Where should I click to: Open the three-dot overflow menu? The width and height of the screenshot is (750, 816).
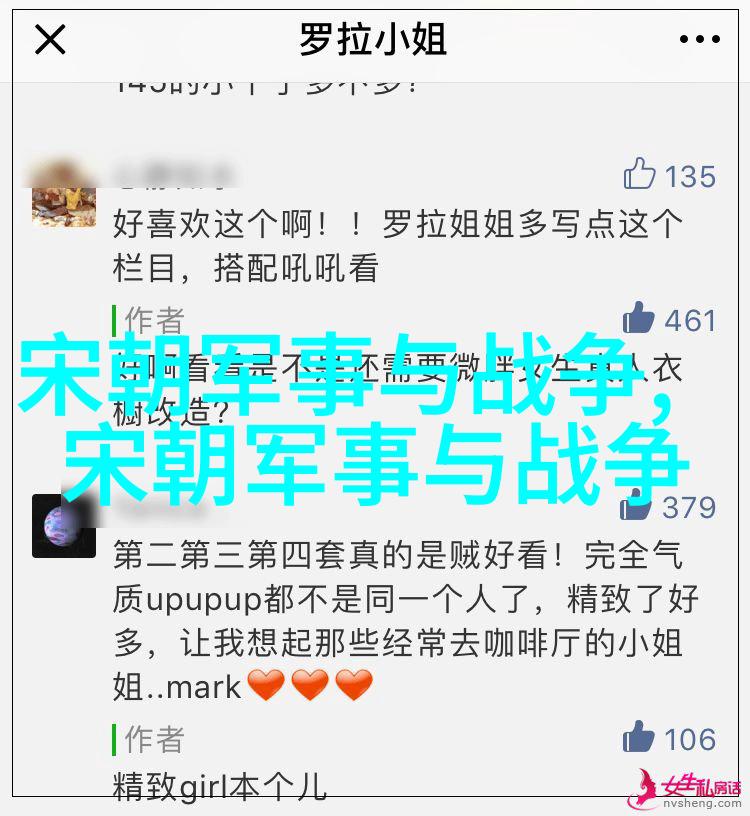click(x=700, y=40)
